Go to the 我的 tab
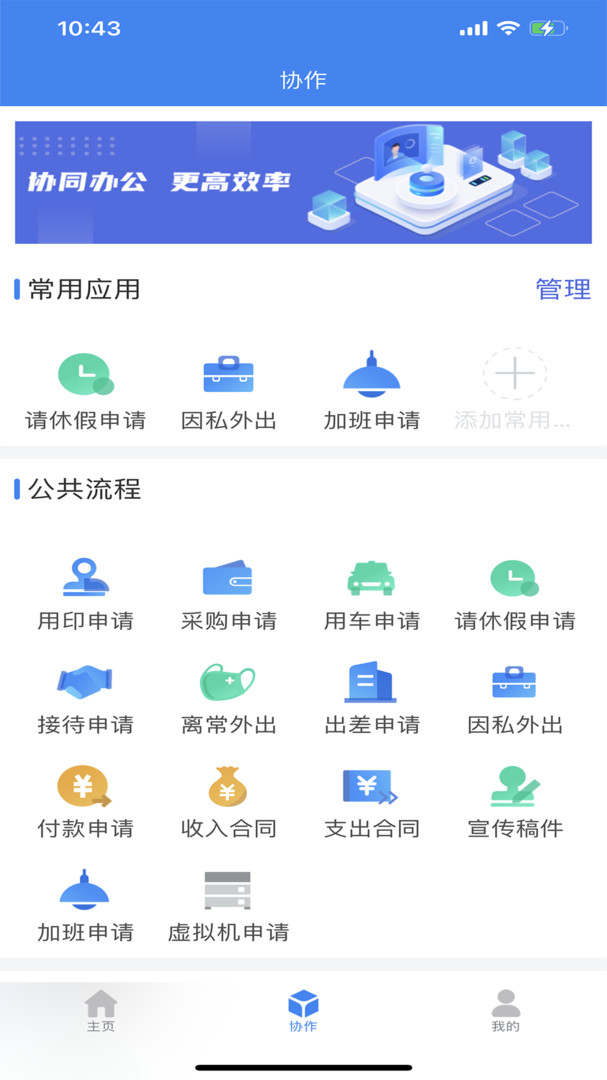Screen dimensions: 607x1080 (506, 1010)
